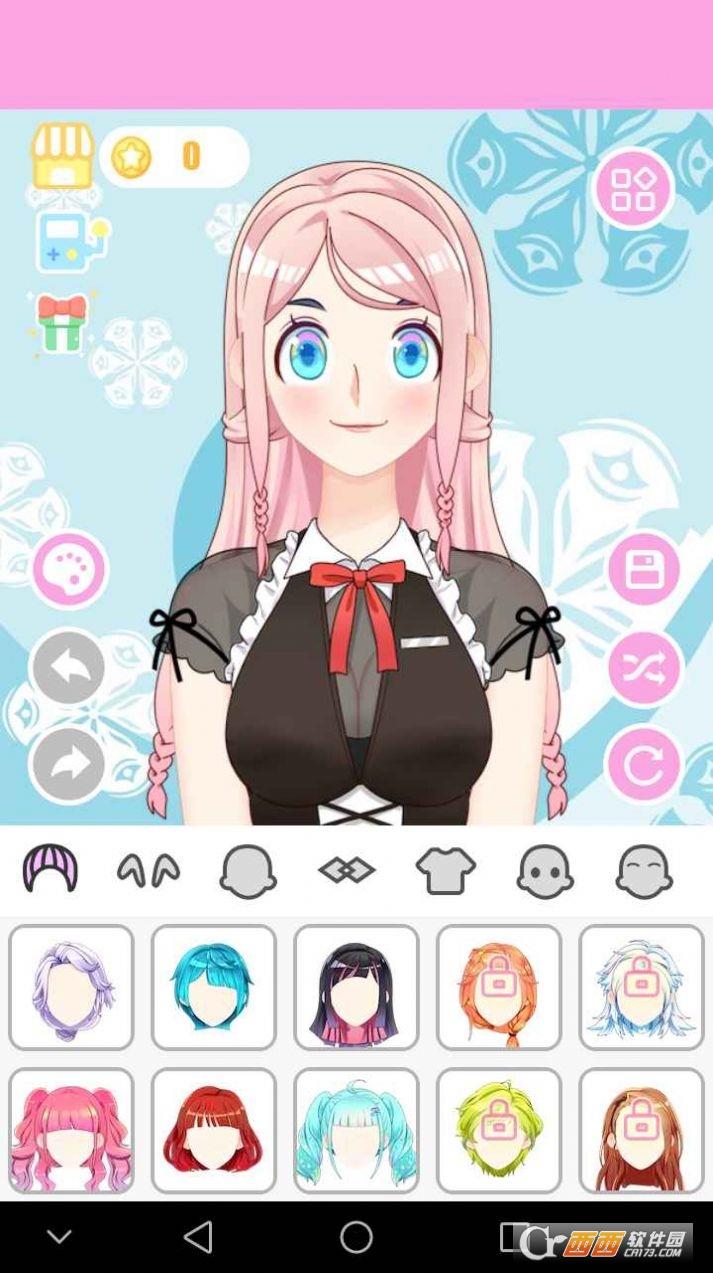
Task: Go back with the system back button
Action: (x=198, y=1237)
